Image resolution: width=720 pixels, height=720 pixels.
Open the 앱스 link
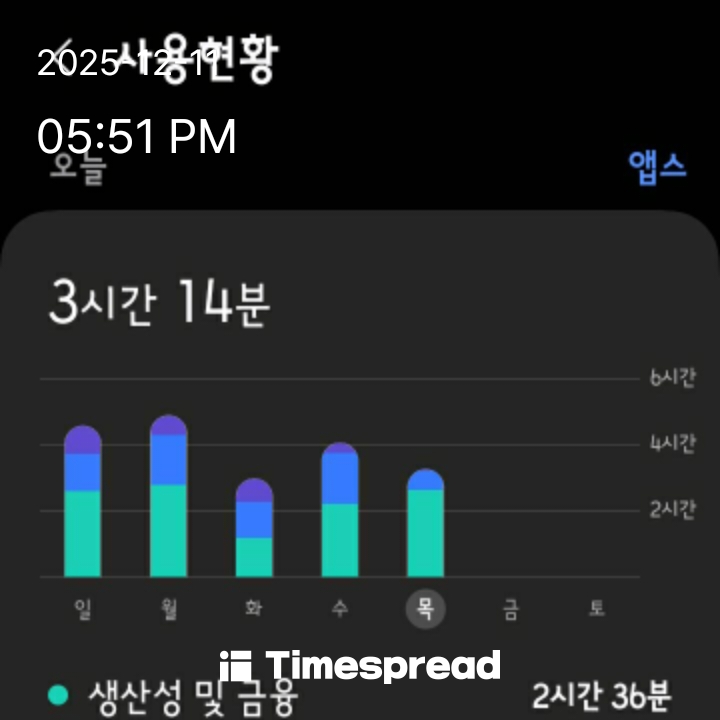point(657,165)
